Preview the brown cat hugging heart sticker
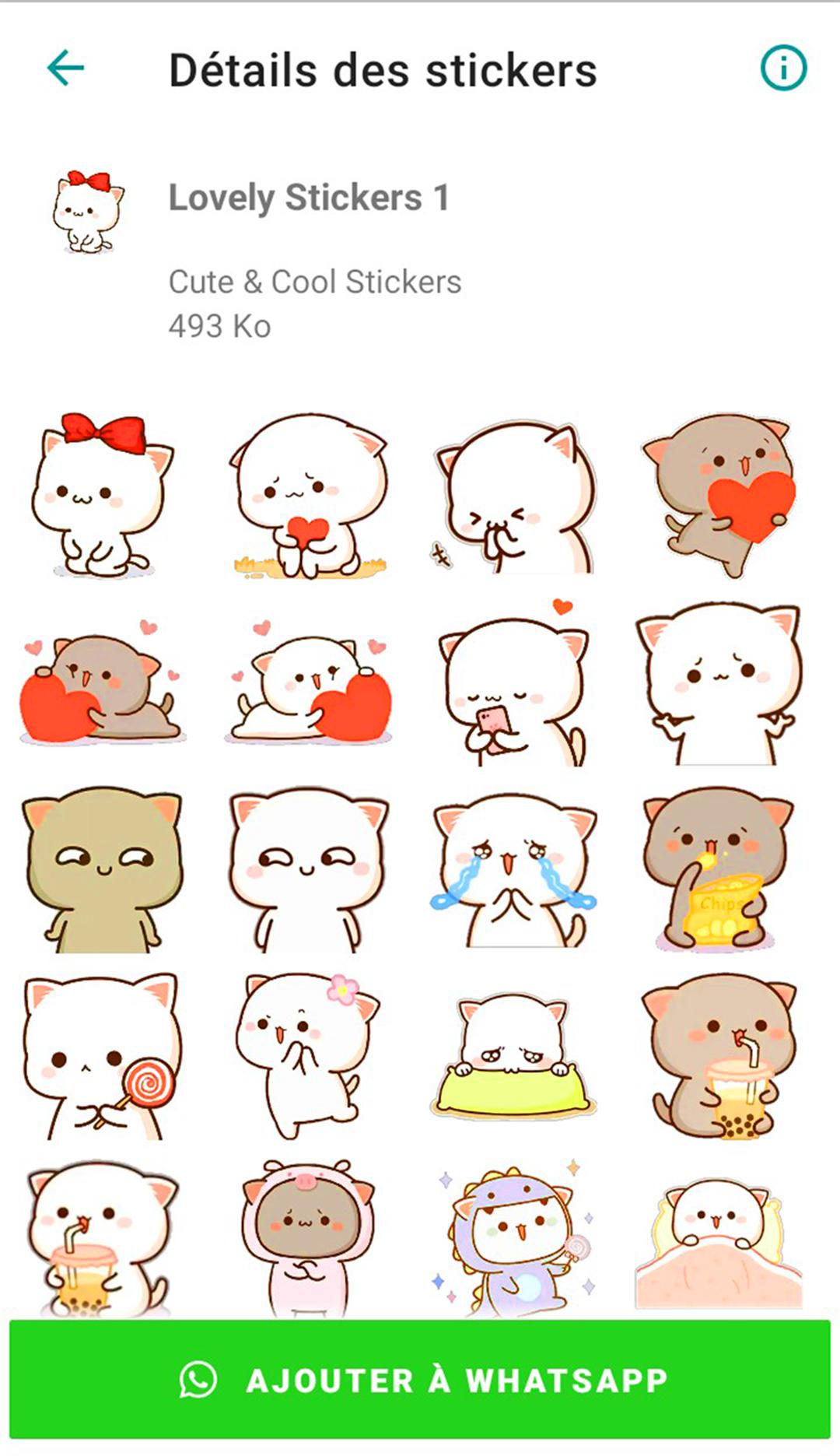The image size is (840, 1456). 720,496
